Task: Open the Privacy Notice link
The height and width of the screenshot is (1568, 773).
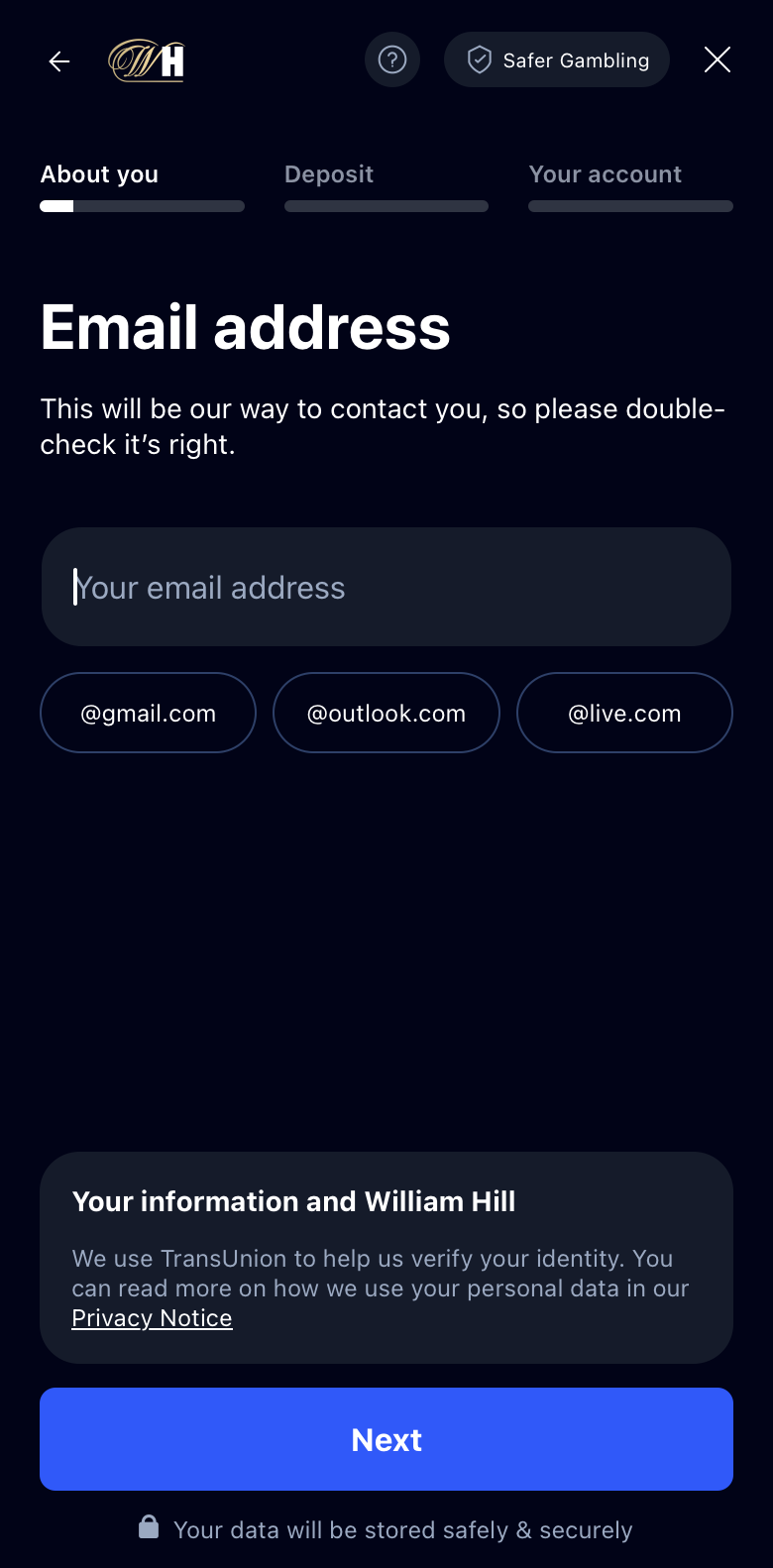Action: [152, 1318]
